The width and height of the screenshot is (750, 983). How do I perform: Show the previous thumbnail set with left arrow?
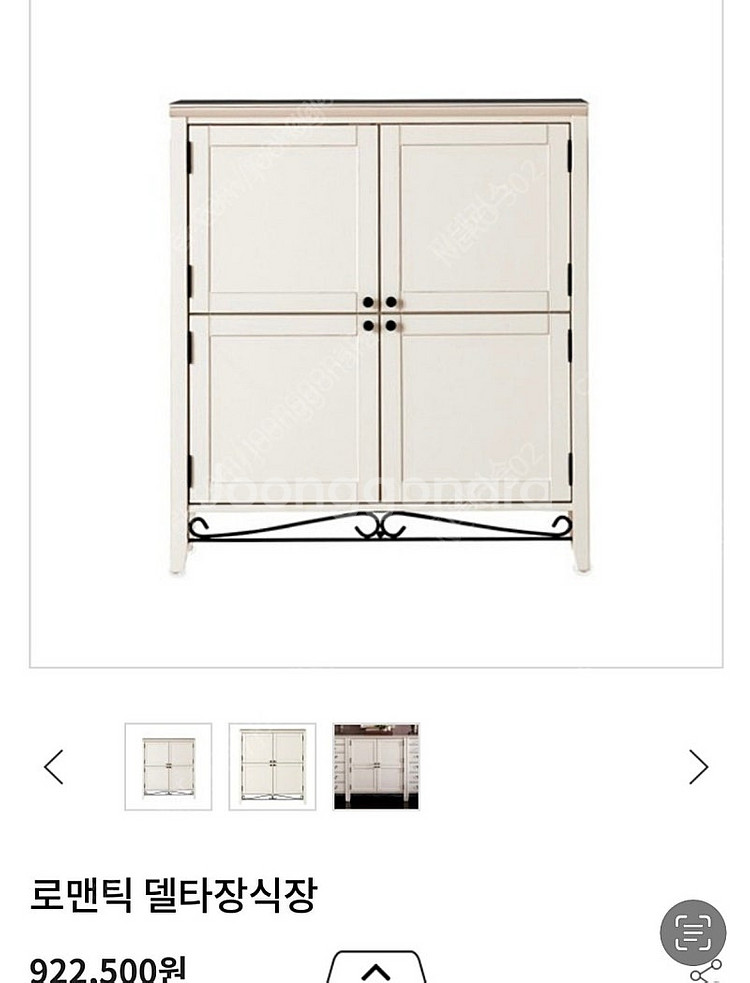click(x=54, y=767)
